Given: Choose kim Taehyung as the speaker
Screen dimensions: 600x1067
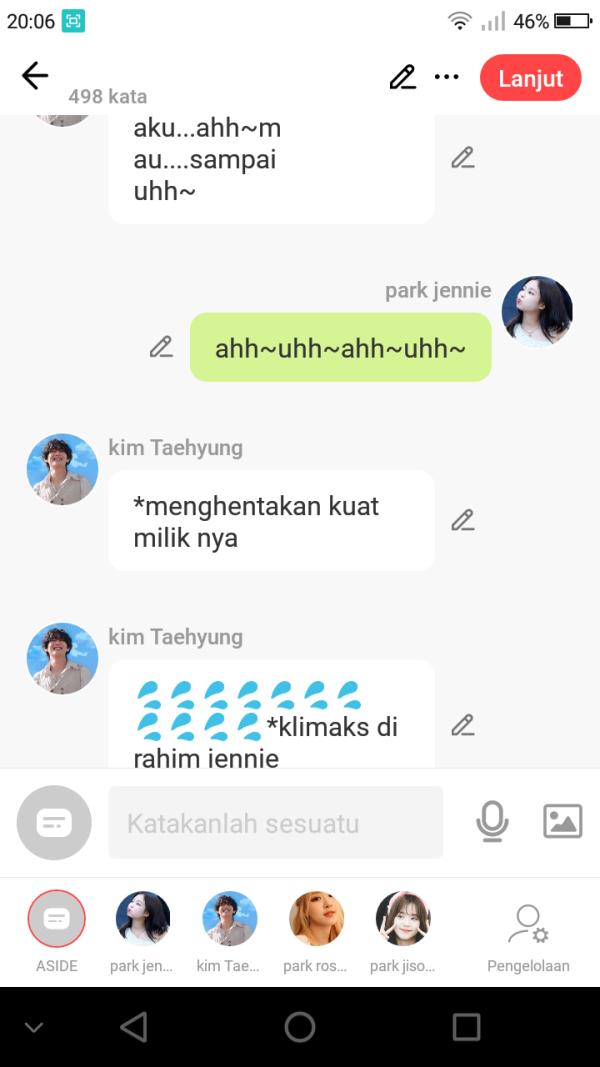Looking at the screenshot, I should pyautogui.click(x=229, y=920).
